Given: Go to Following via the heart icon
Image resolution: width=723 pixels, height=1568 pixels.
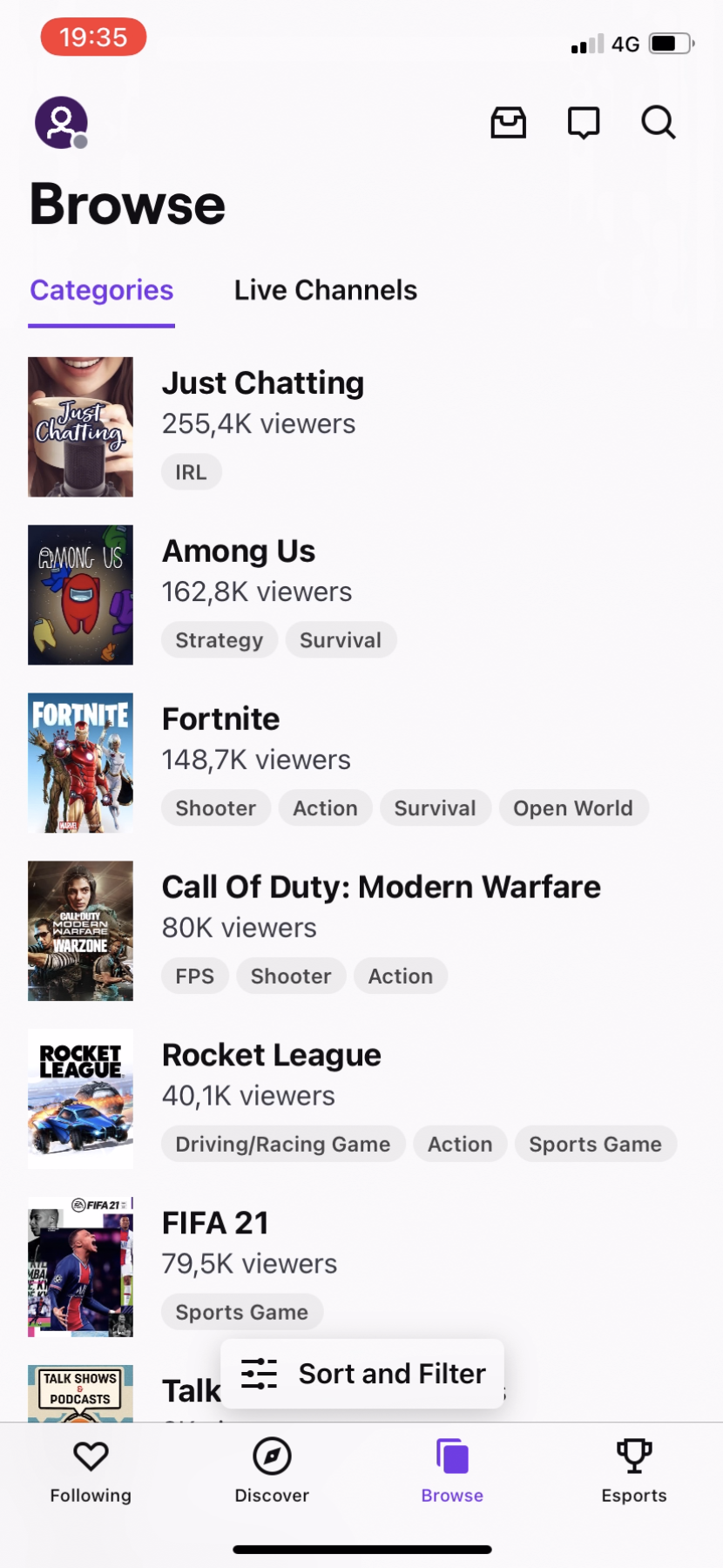Looking at the screenshot, I should (90, 1468).
